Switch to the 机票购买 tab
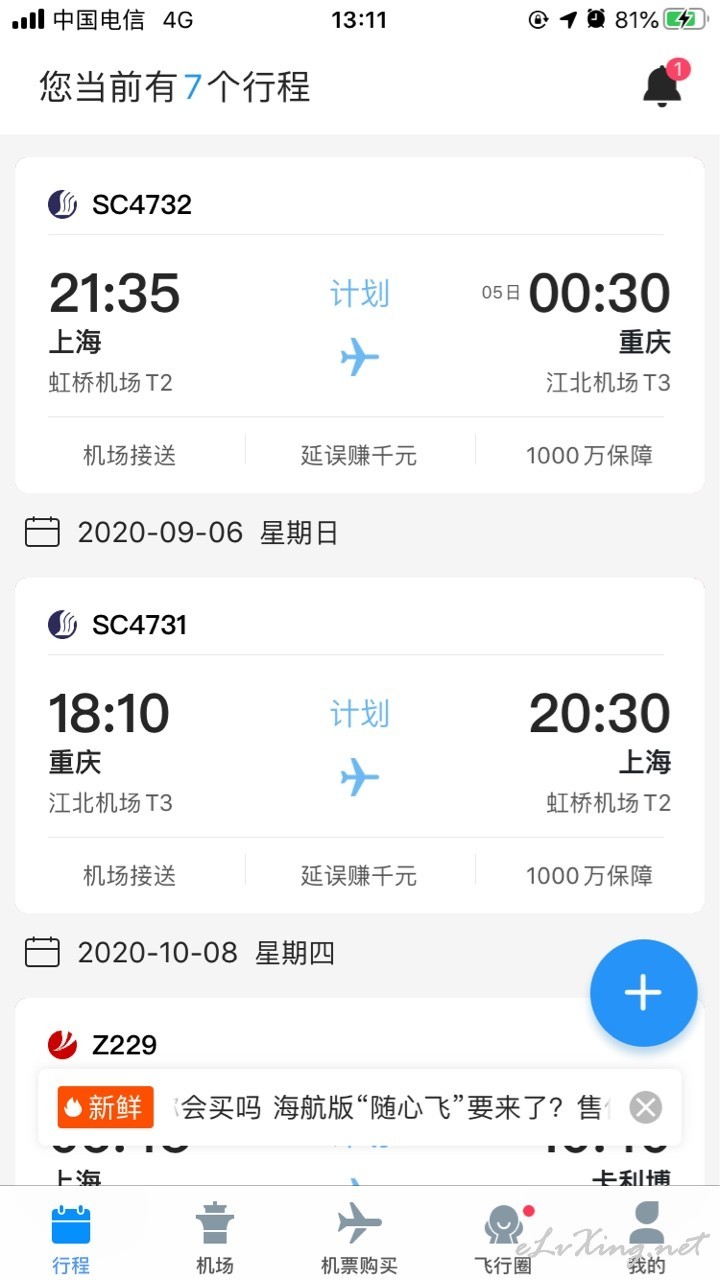The width and height of the screenshot is (720, 1280). tap(359, 1237)
